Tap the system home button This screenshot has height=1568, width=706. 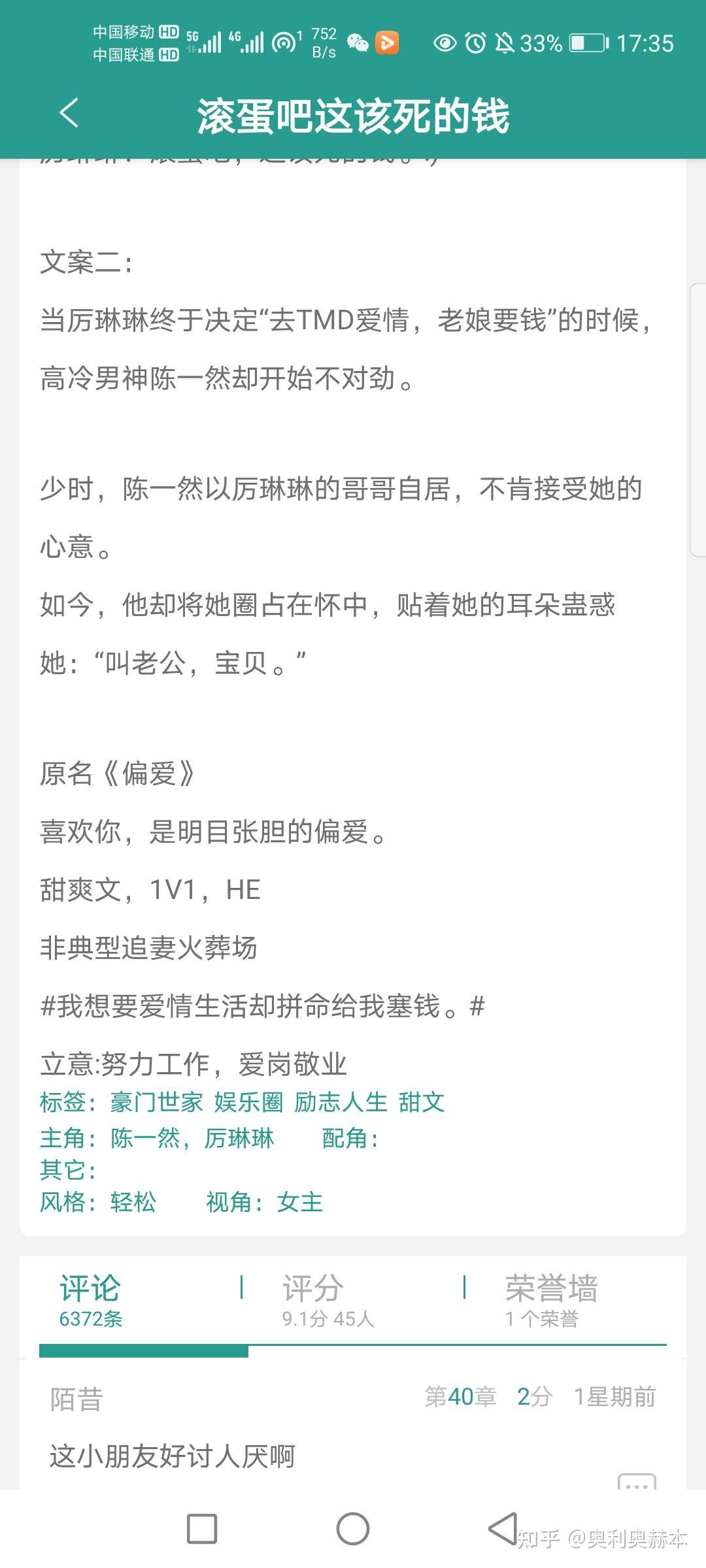click(x=353, y=1529)
